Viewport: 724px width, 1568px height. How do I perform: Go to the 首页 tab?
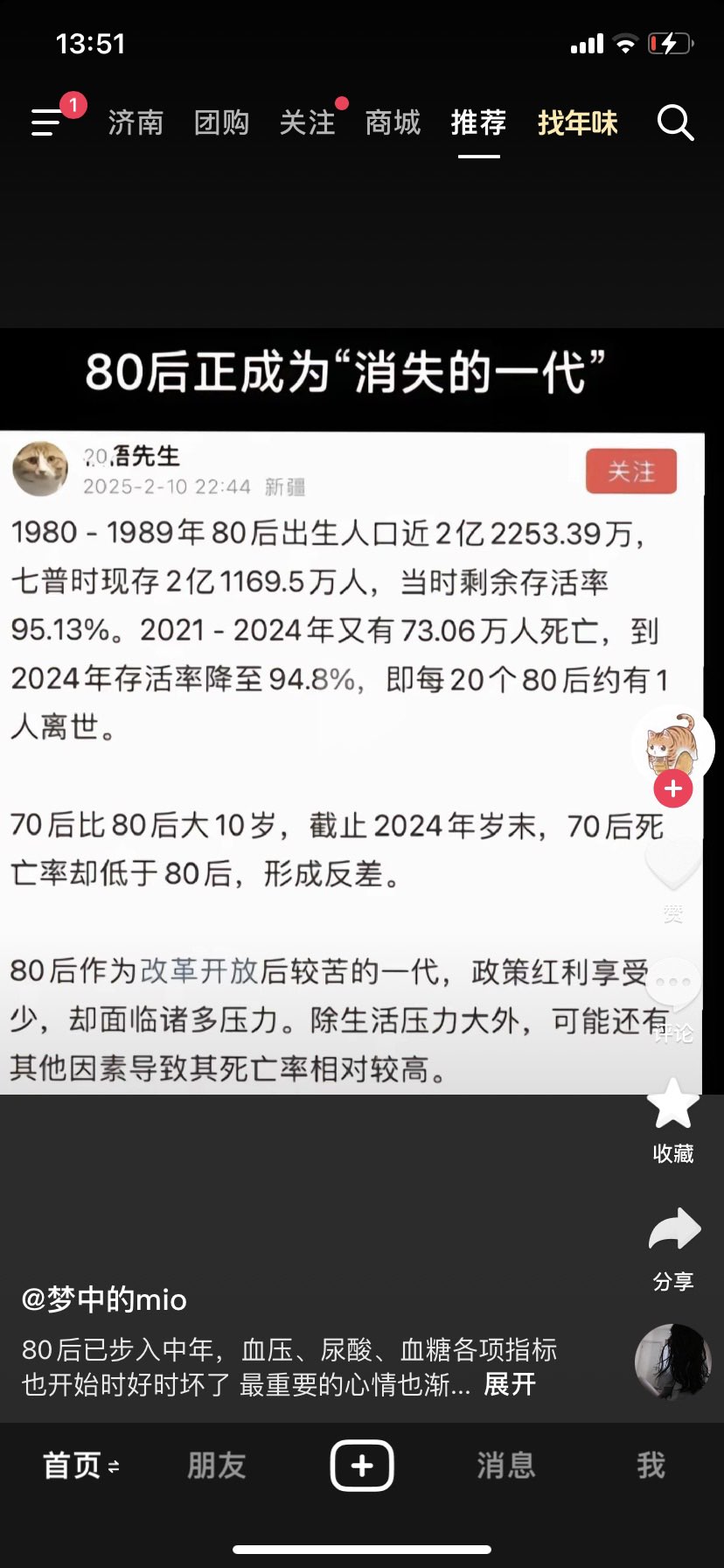pos(73,1466)
